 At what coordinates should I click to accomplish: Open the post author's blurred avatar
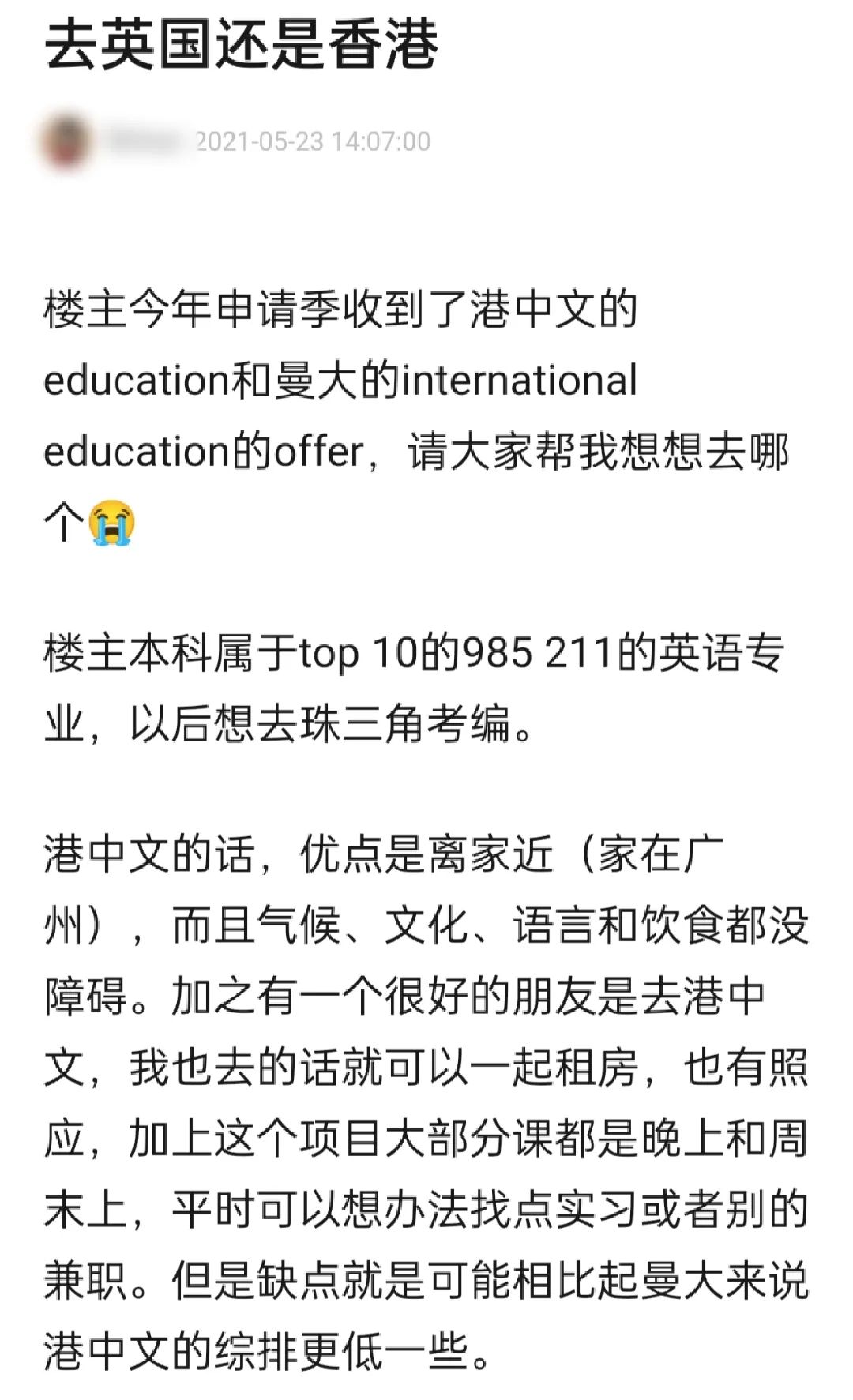click(66, 141)
